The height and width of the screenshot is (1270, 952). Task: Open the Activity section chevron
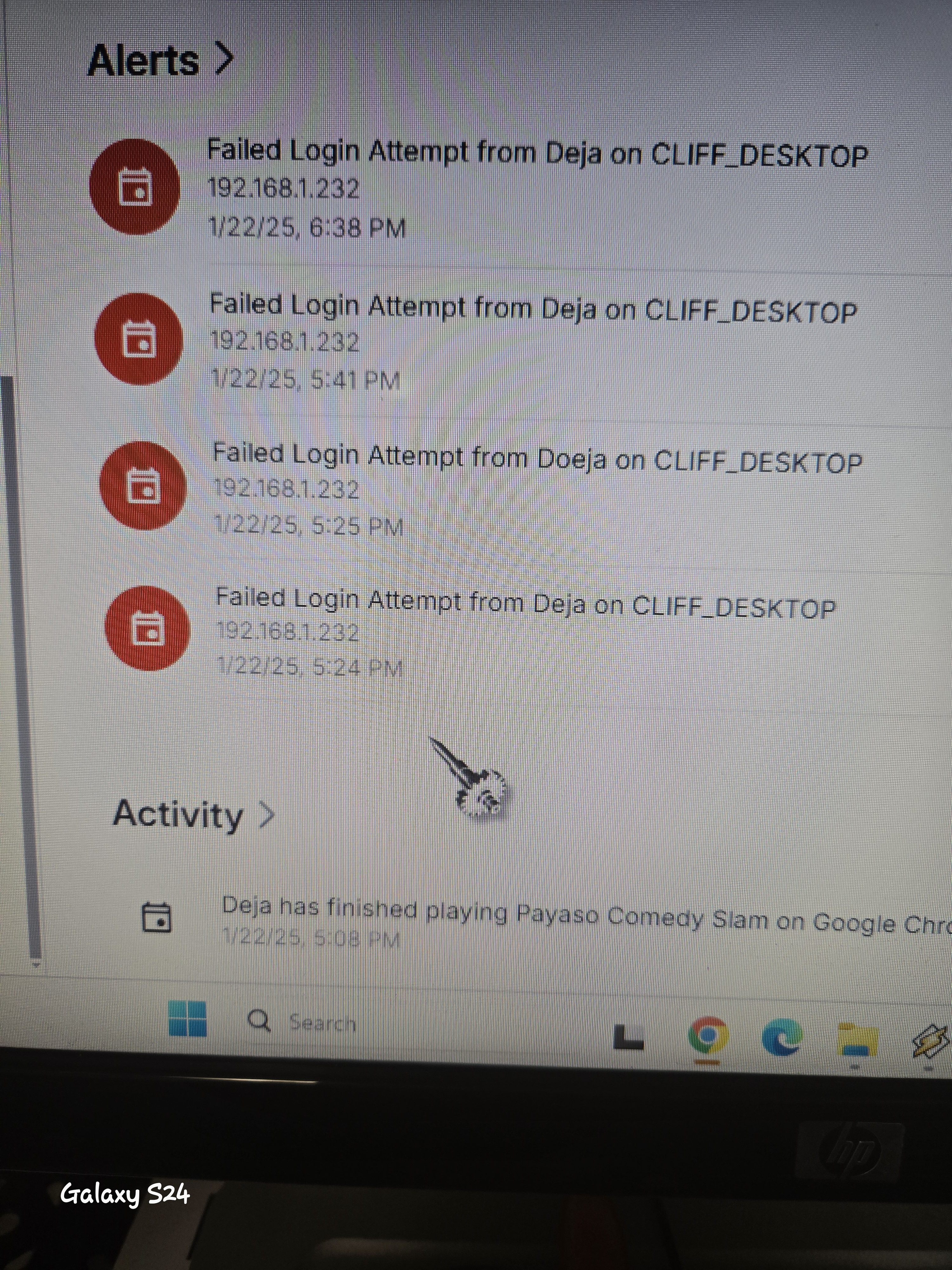266,814
